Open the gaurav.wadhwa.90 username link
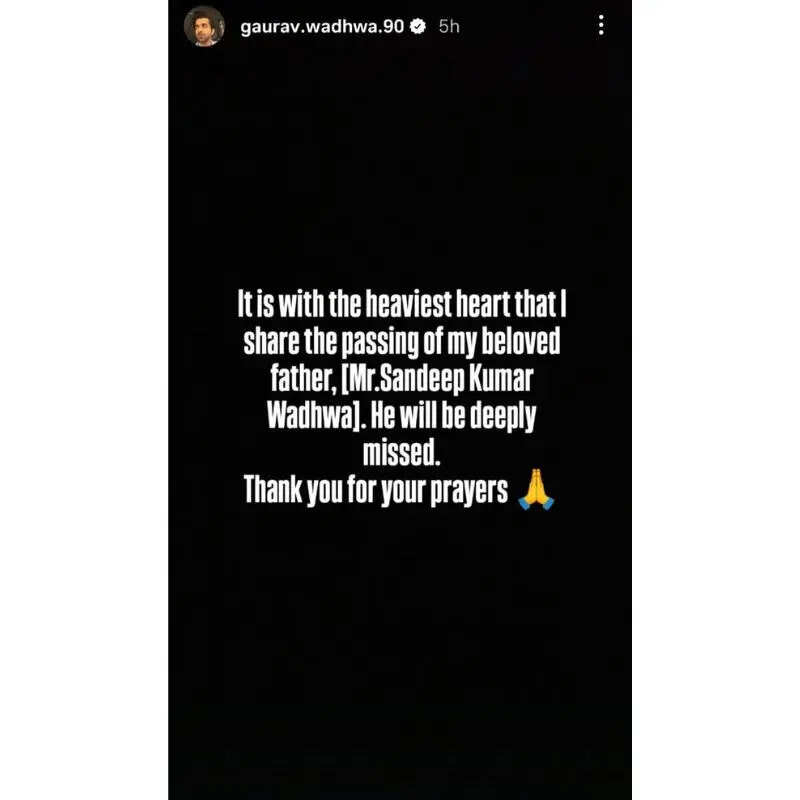The height and width of the screenshot is (800, 800). [321, 27]
